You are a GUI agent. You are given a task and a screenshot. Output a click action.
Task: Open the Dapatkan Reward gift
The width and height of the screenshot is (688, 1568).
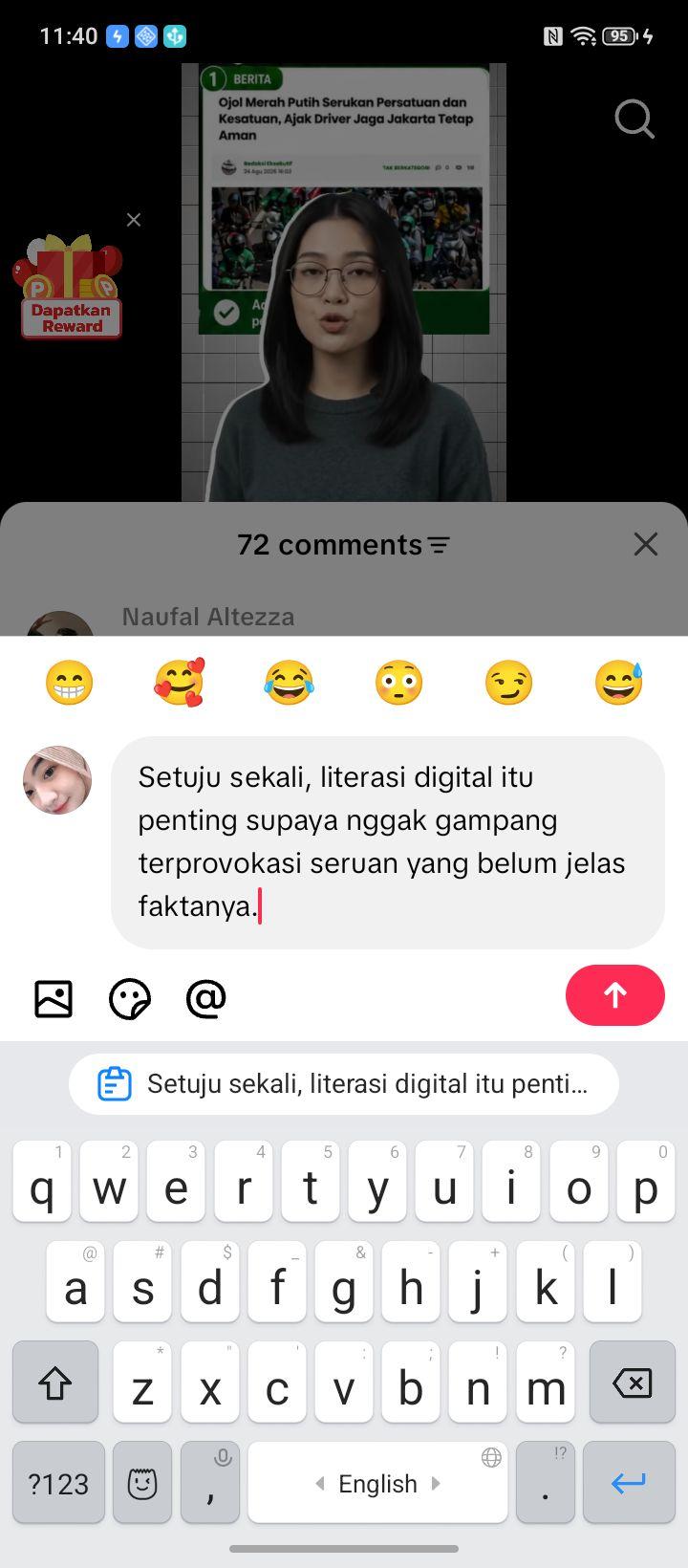pyautogui.click(x=69, y=287)
